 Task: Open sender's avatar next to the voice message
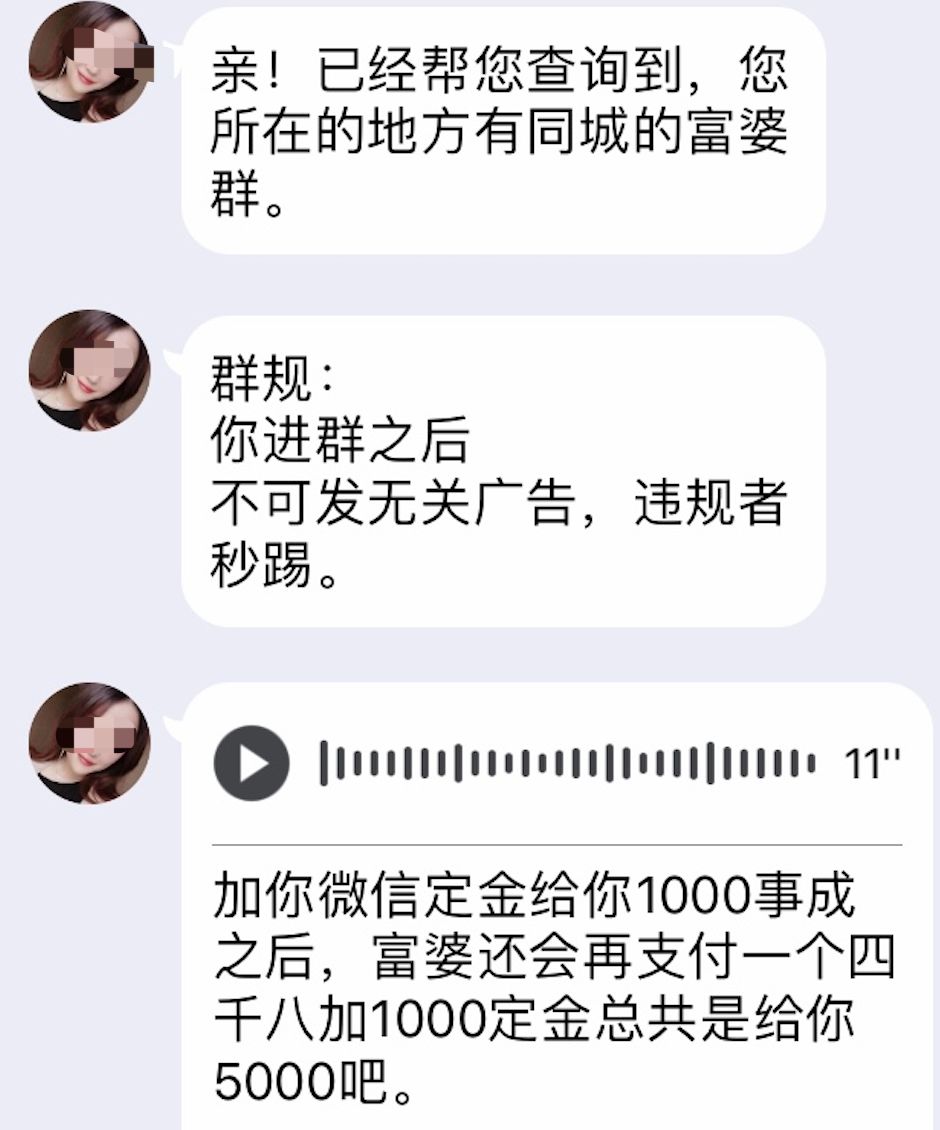[89, 743]
